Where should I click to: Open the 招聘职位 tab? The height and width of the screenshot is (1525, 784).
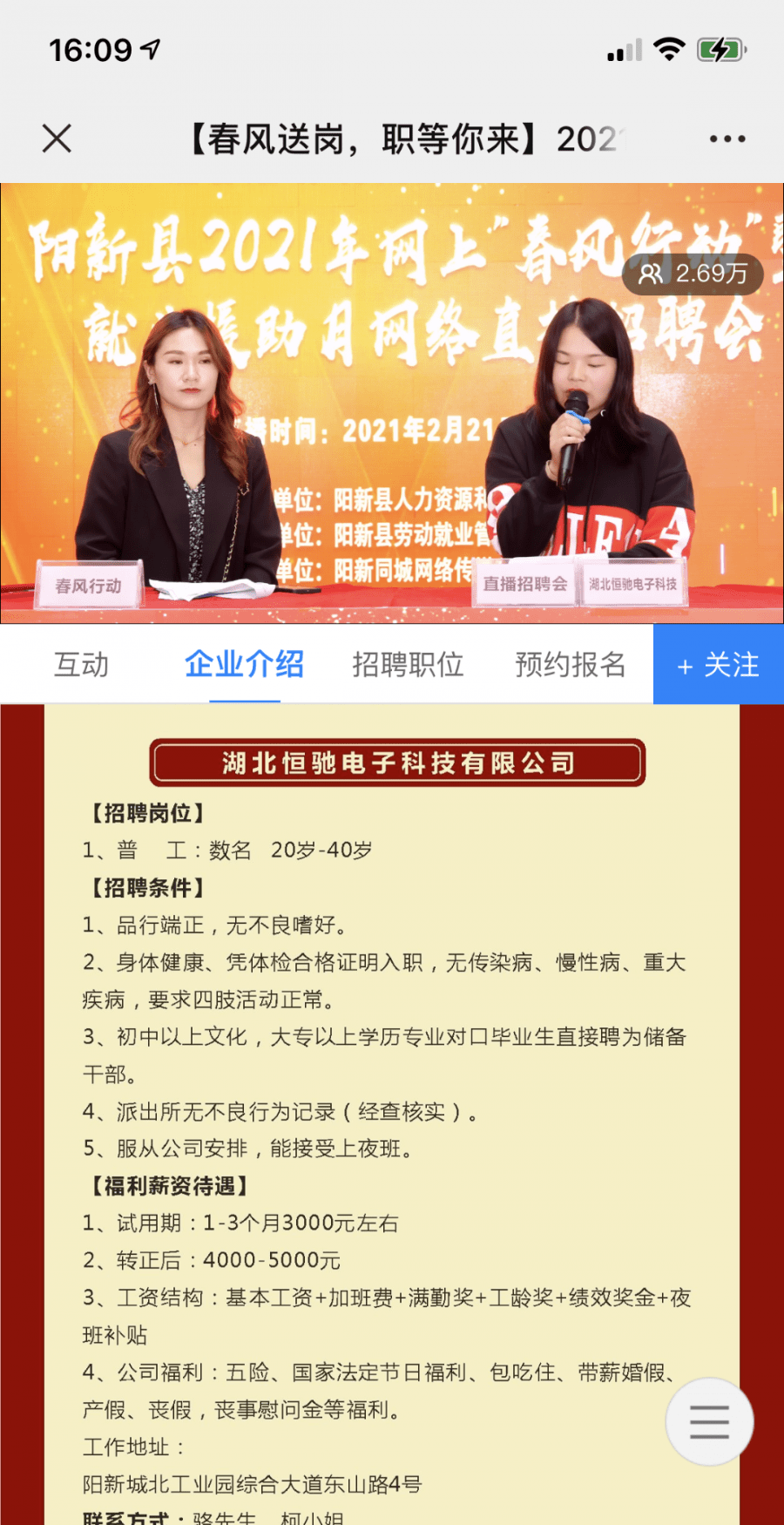pos(408,664)
